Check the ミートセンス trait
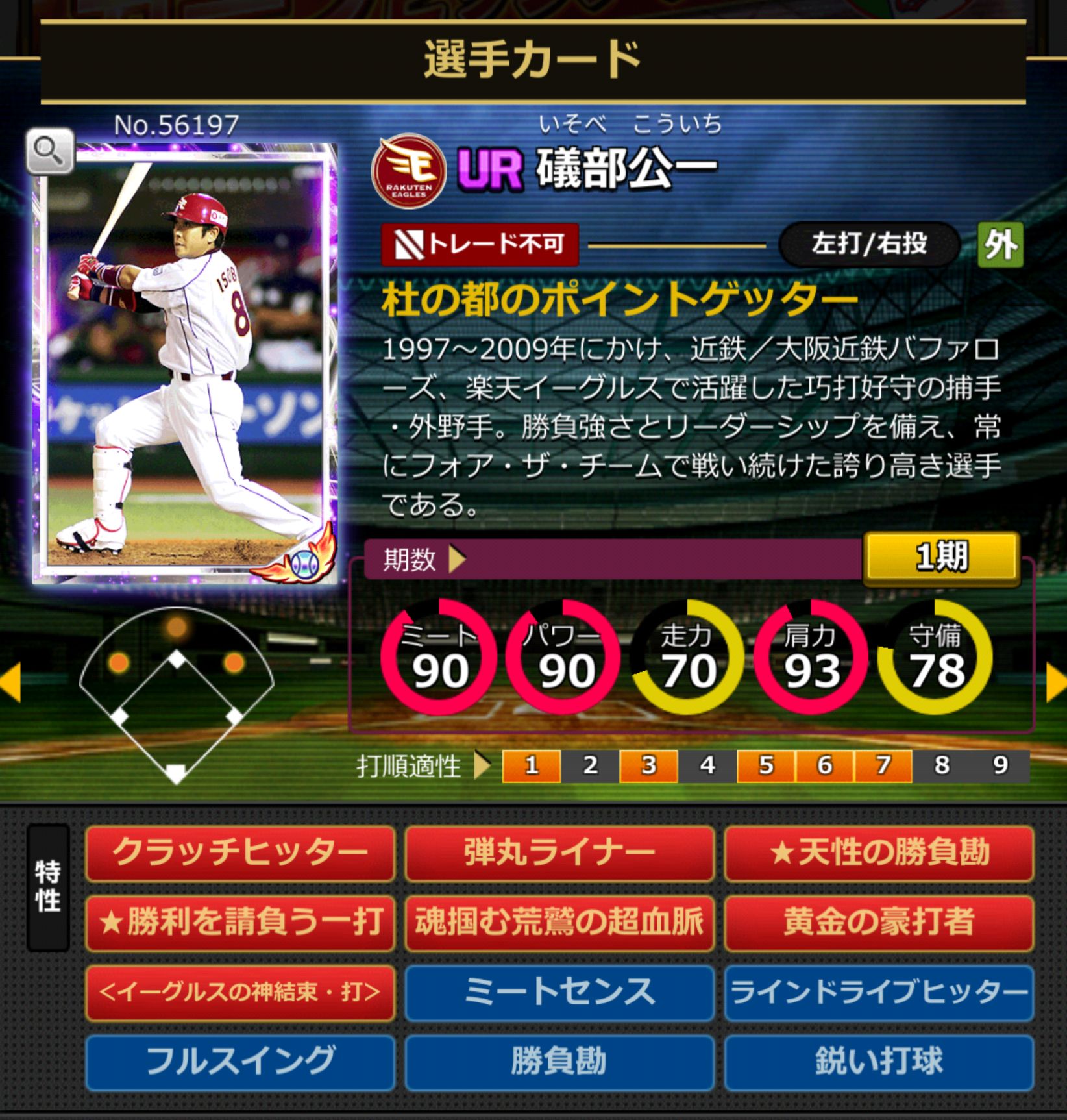The height and width of the screenshot is (1120, 1067). tap(559, 992)
